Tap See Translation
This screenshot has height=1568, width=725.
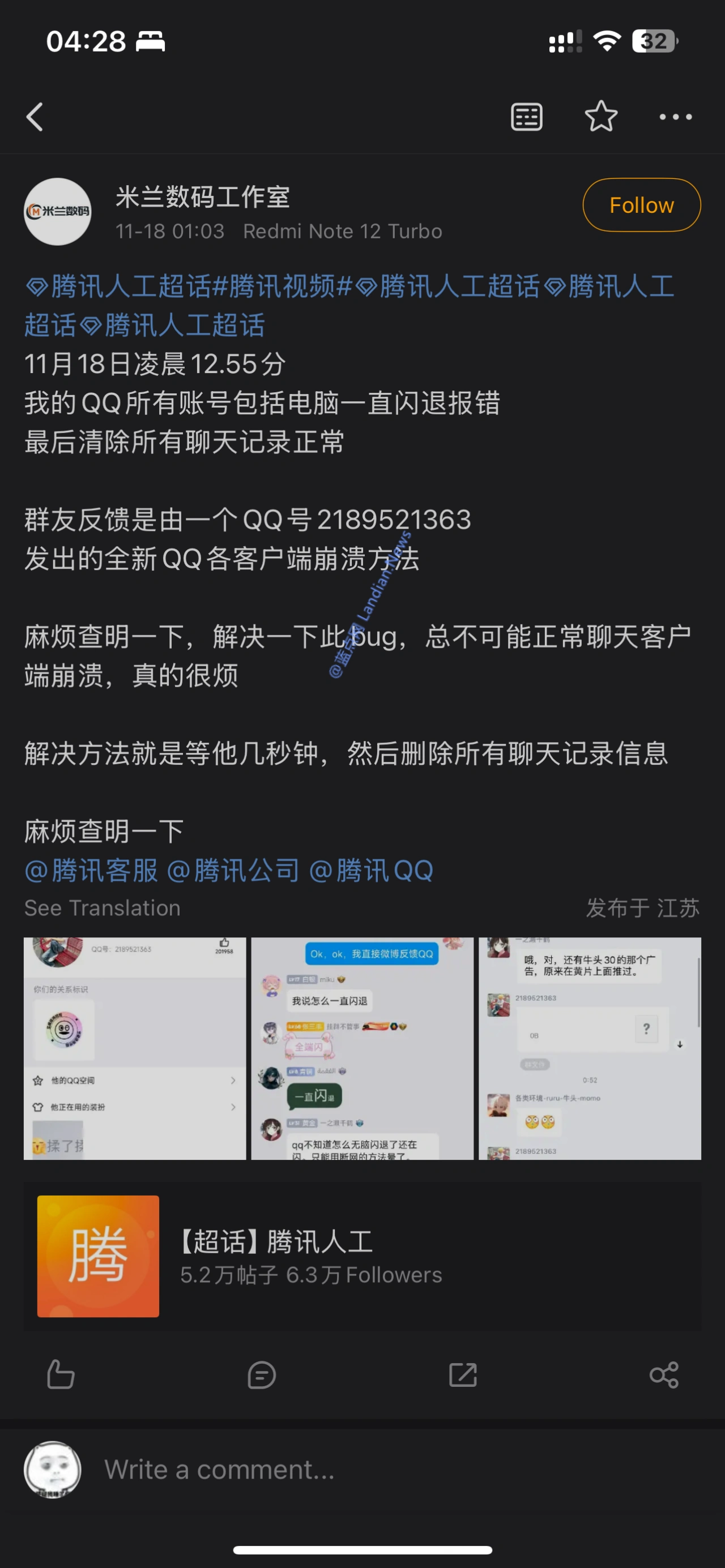pos(103,907)
